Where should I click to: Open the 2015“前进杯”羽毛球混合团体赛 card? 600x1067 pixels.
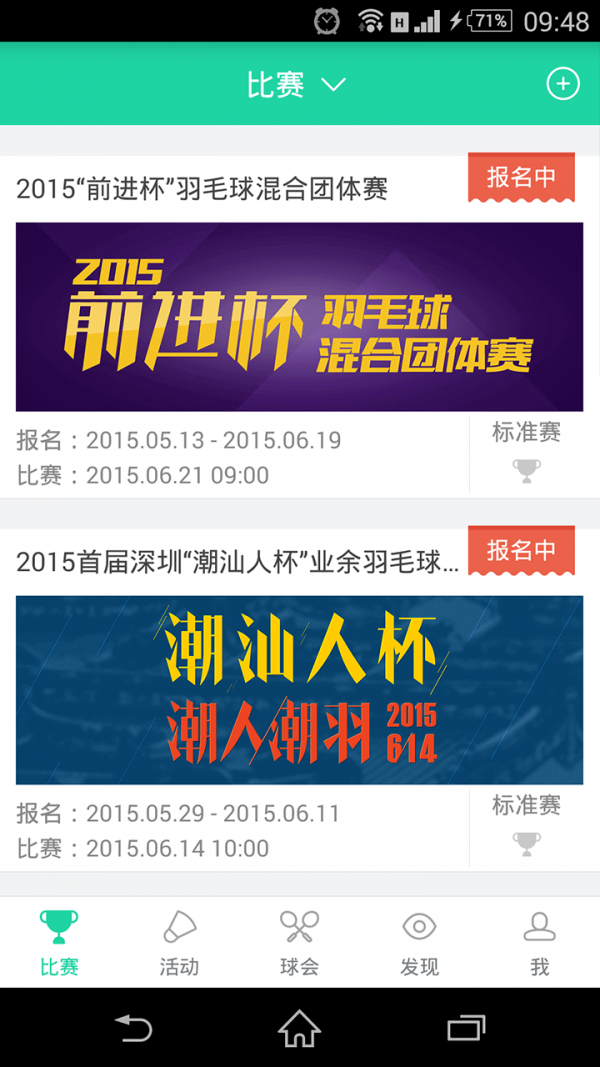coord(299,316)
